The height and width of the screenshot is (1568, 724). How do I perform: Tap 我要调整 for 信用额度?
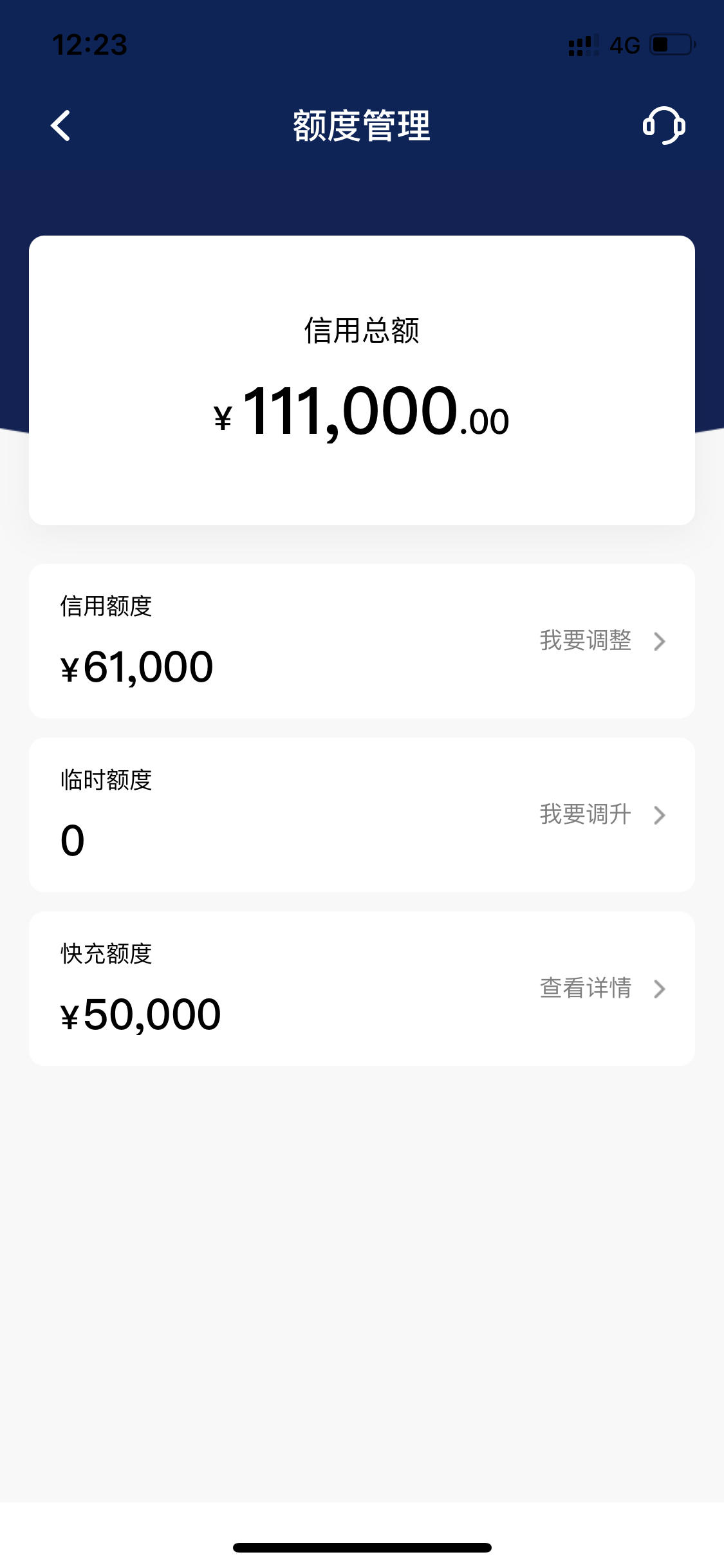602,641
